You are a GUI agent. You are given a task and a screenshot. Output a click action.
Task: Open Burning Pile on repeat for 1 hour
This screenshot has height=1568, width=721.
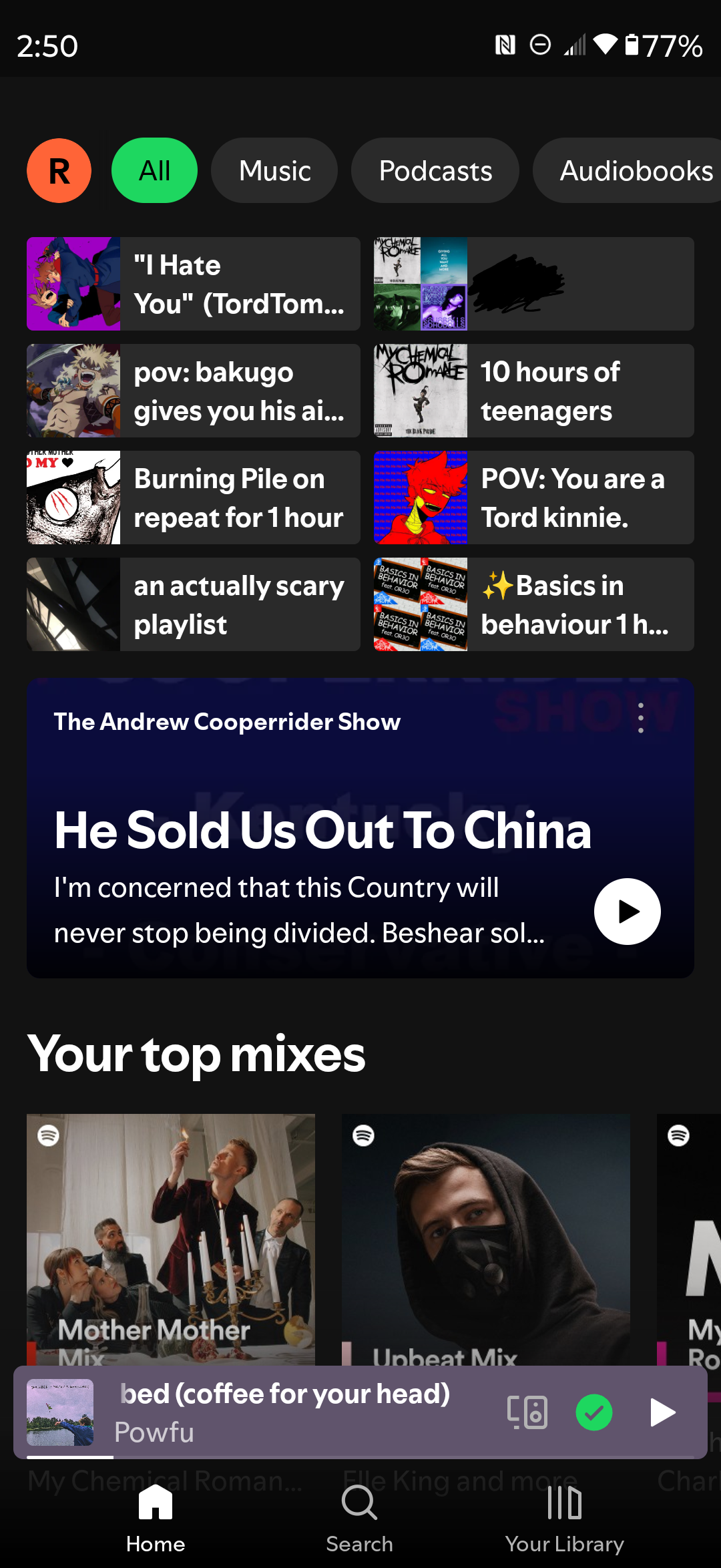click(194, 498)
